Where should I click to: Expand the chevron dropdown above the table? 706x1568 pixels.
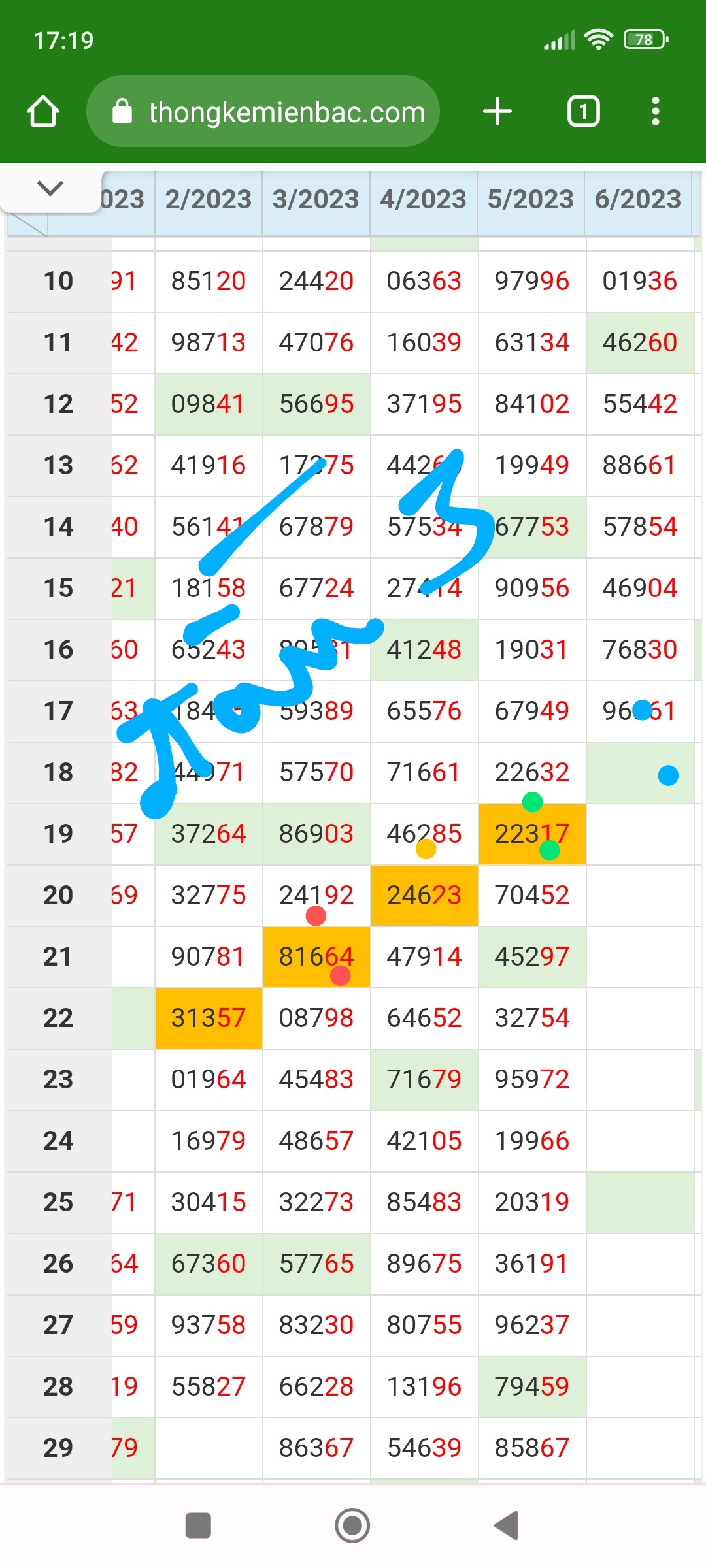coord(50,188)
